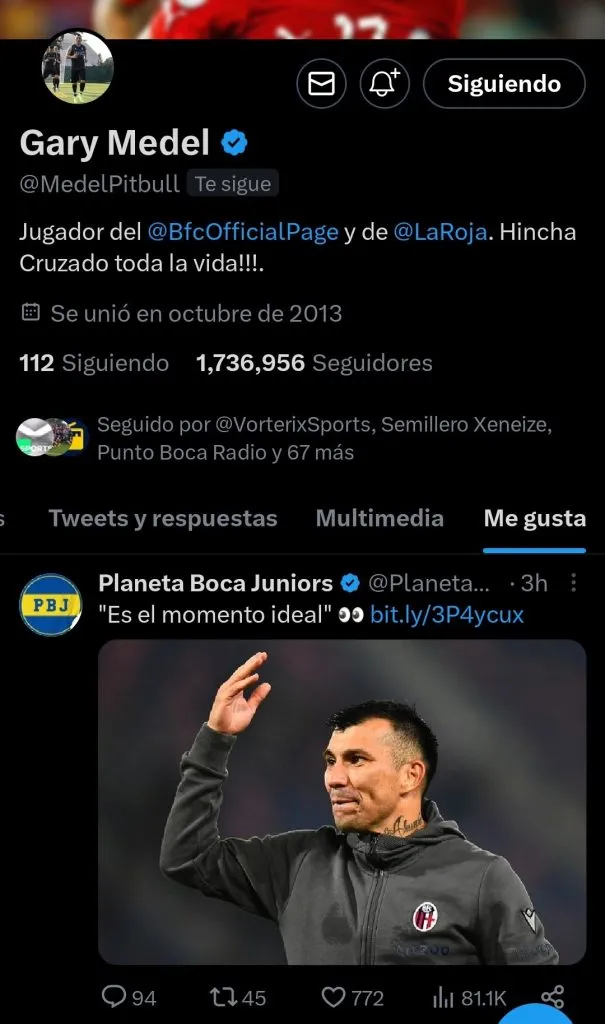This screenshot has height=1024, width=605.
Task: View the 1,736,956 Seguidores list
Action: click(315, 363)
